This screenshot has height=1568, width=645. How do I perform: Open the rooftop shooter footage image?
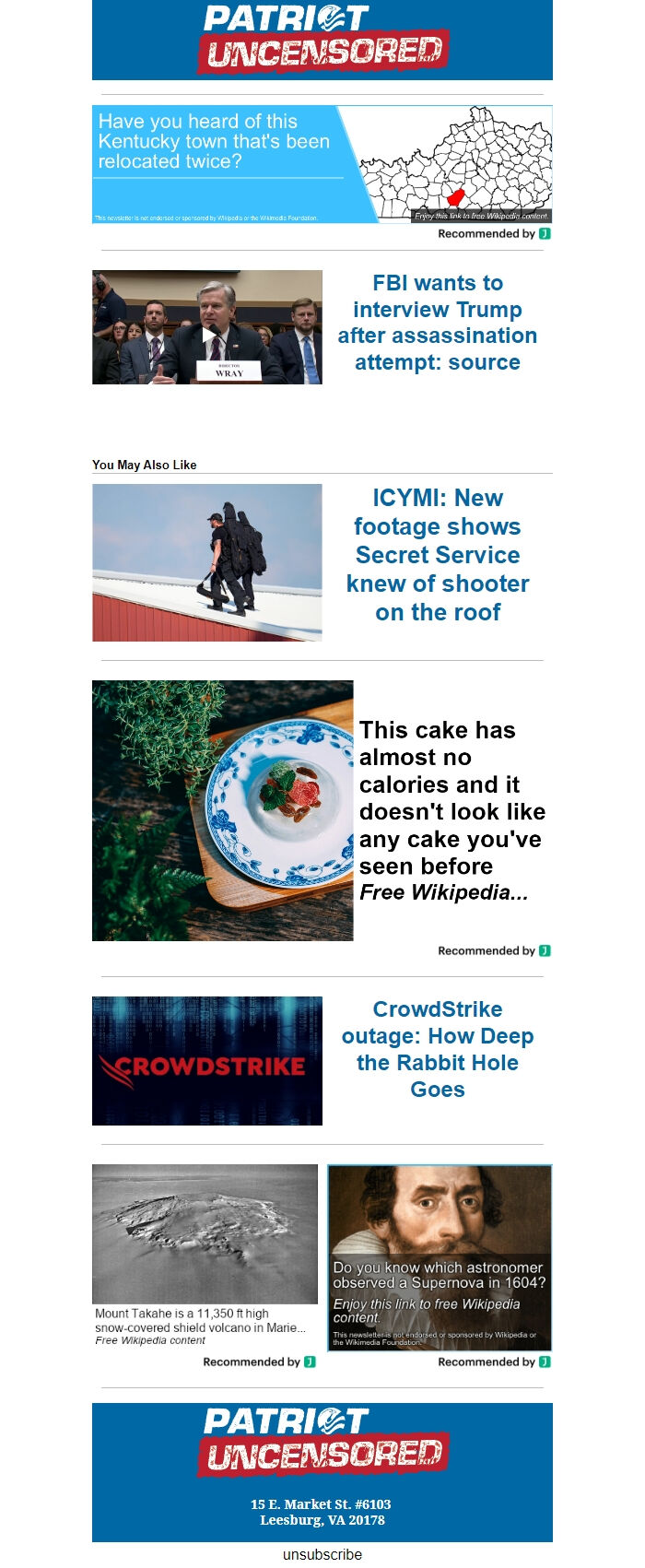click(207, 562)
